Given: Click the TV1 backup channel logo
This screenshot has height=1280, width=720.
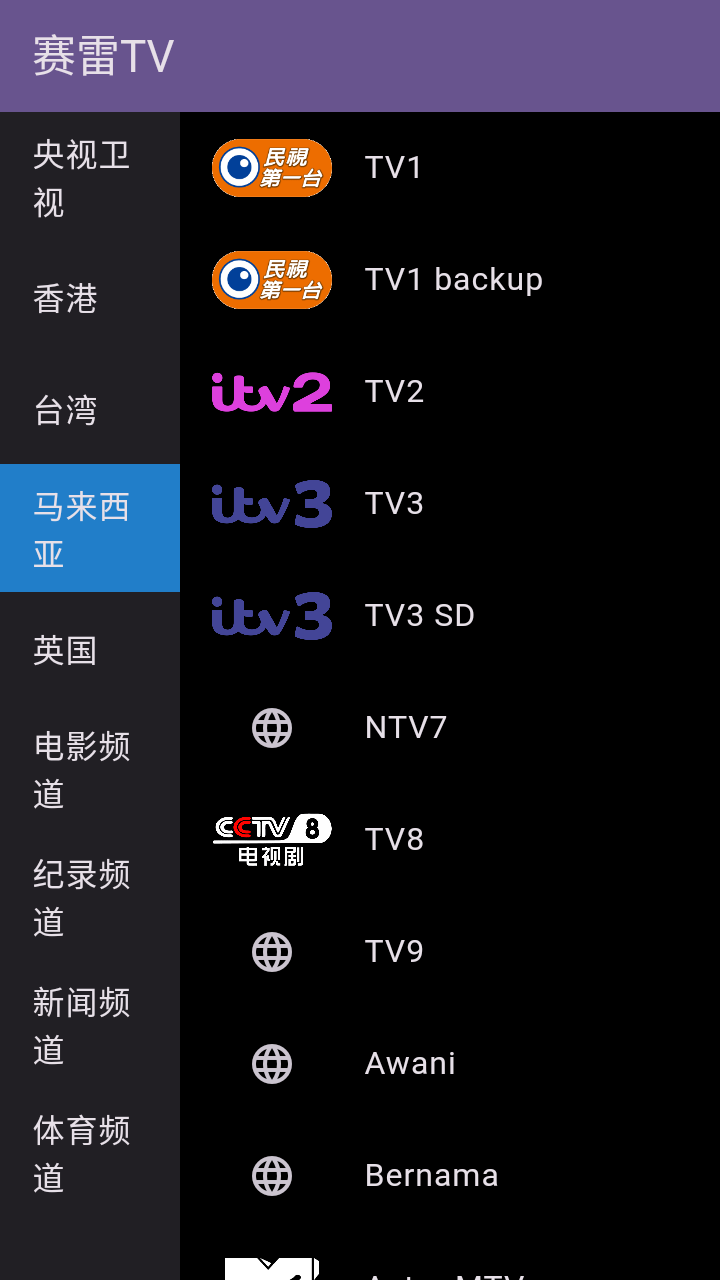Looking at the screenshot, I should 272,280.
